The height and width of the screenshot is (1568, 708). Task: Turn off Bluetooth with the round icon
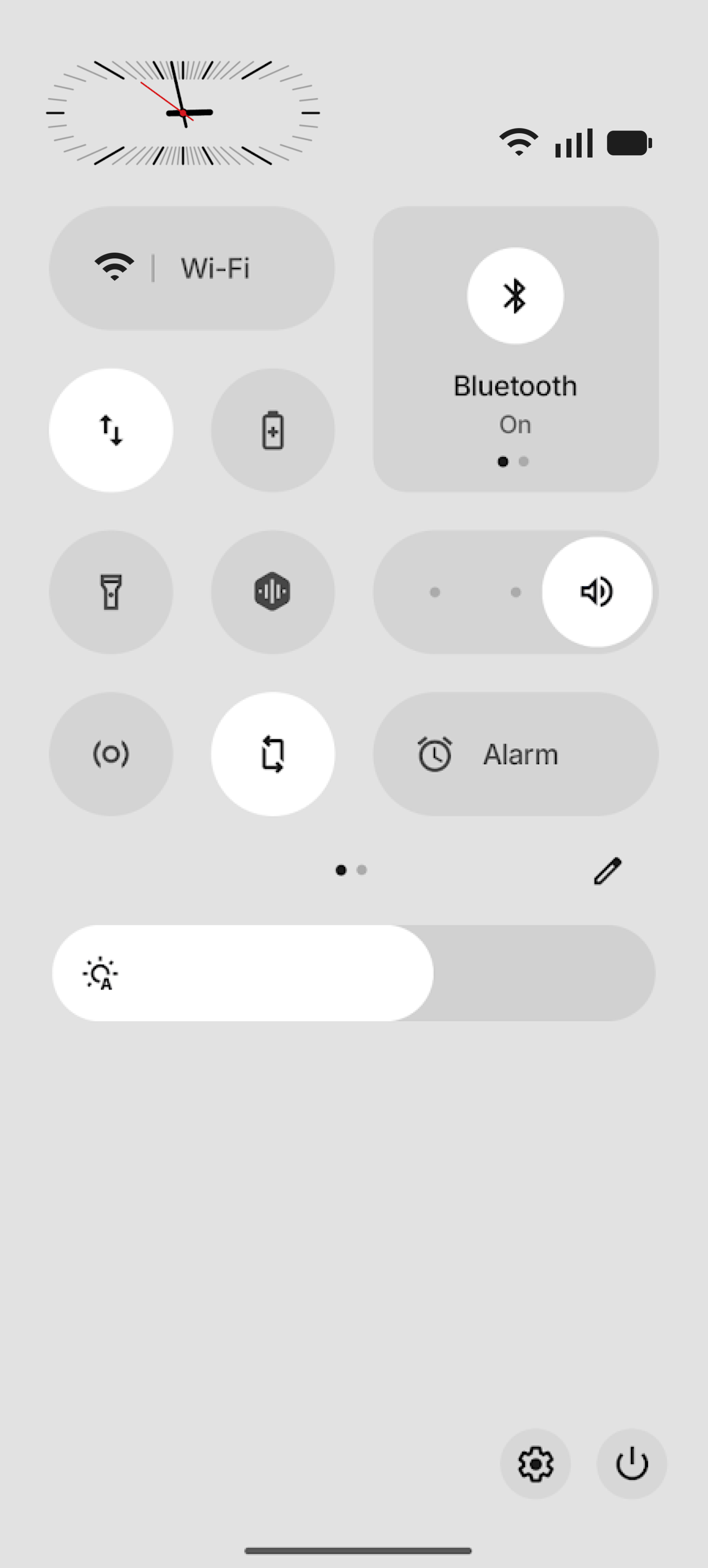[515, 296]
